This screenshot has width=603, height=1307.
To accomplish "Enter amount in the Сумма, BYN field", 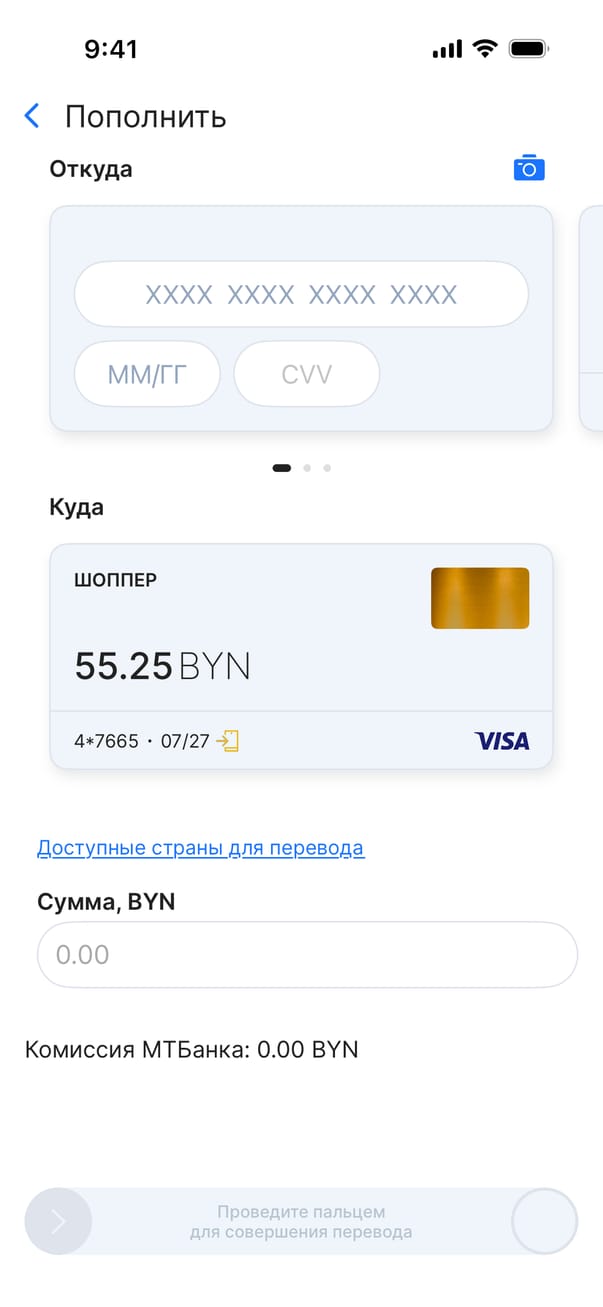I will click(307, 954).
